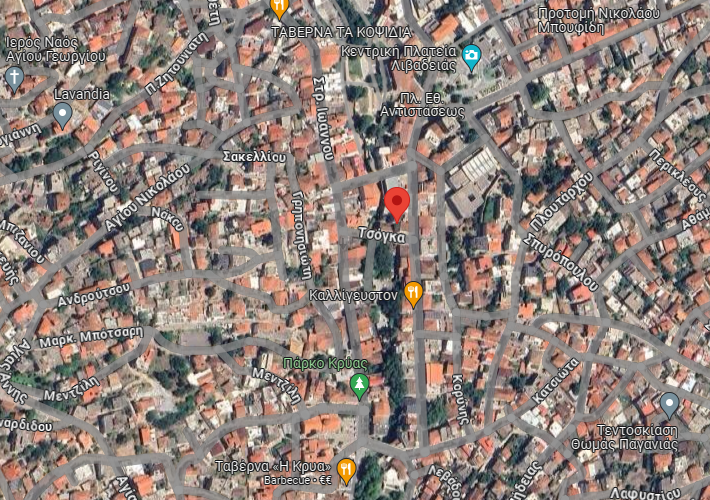Open the Lavandia place marker
Screen dimensions: 710x500
coord(62,115)
